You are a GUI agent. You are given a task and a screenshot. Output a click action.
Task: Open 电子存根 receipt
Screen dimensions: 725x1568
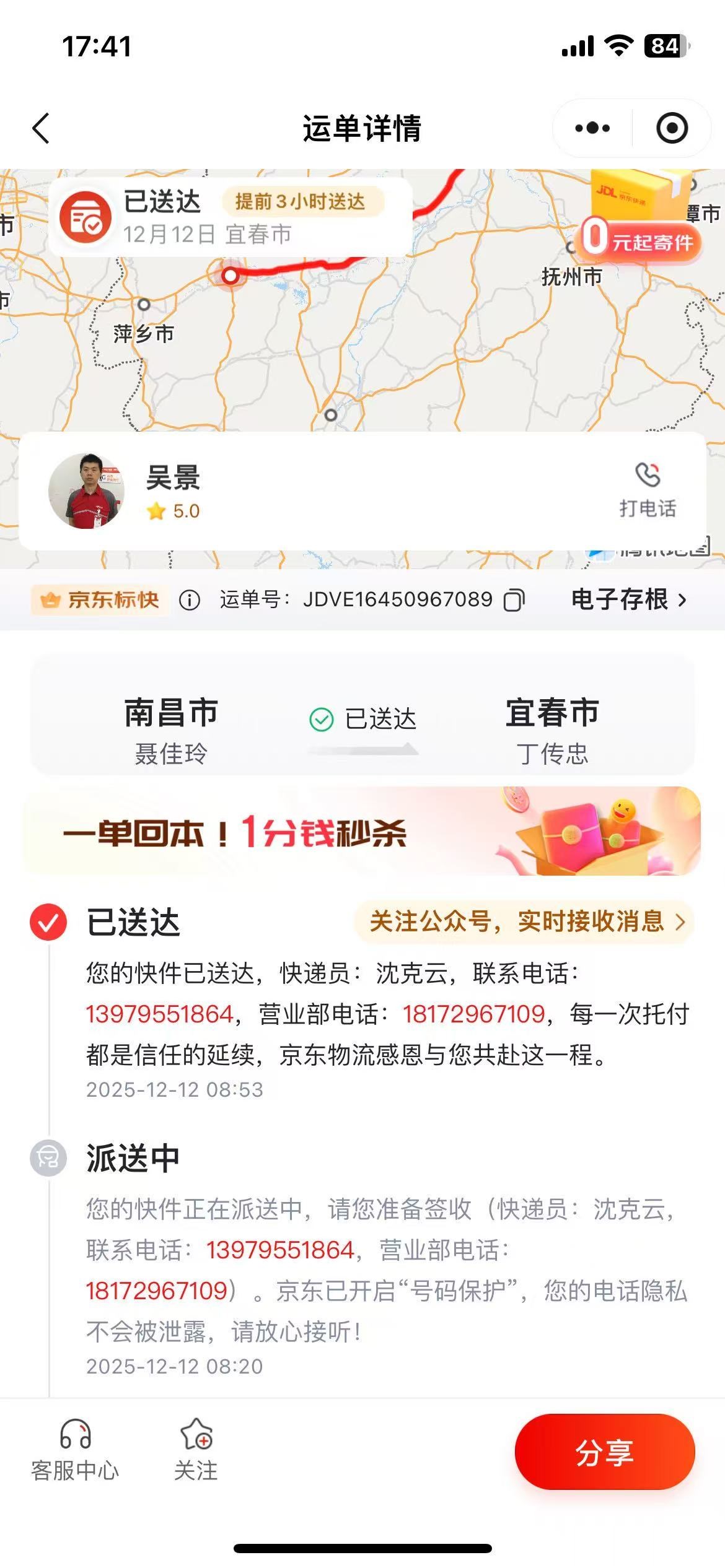pyautogui.click(x=628, y=600)
